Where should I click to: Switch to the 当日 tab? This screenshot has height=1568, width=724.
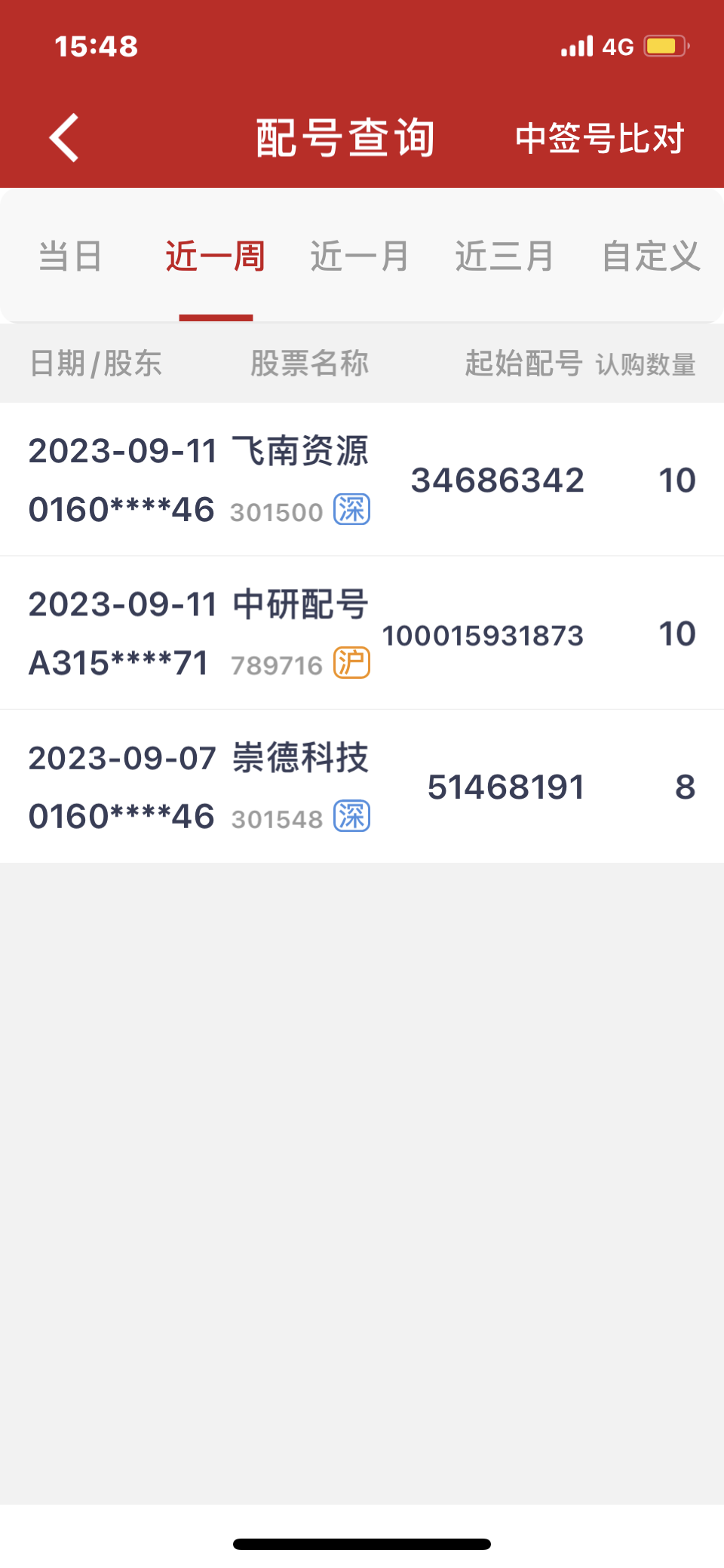[x=70, y=256]
